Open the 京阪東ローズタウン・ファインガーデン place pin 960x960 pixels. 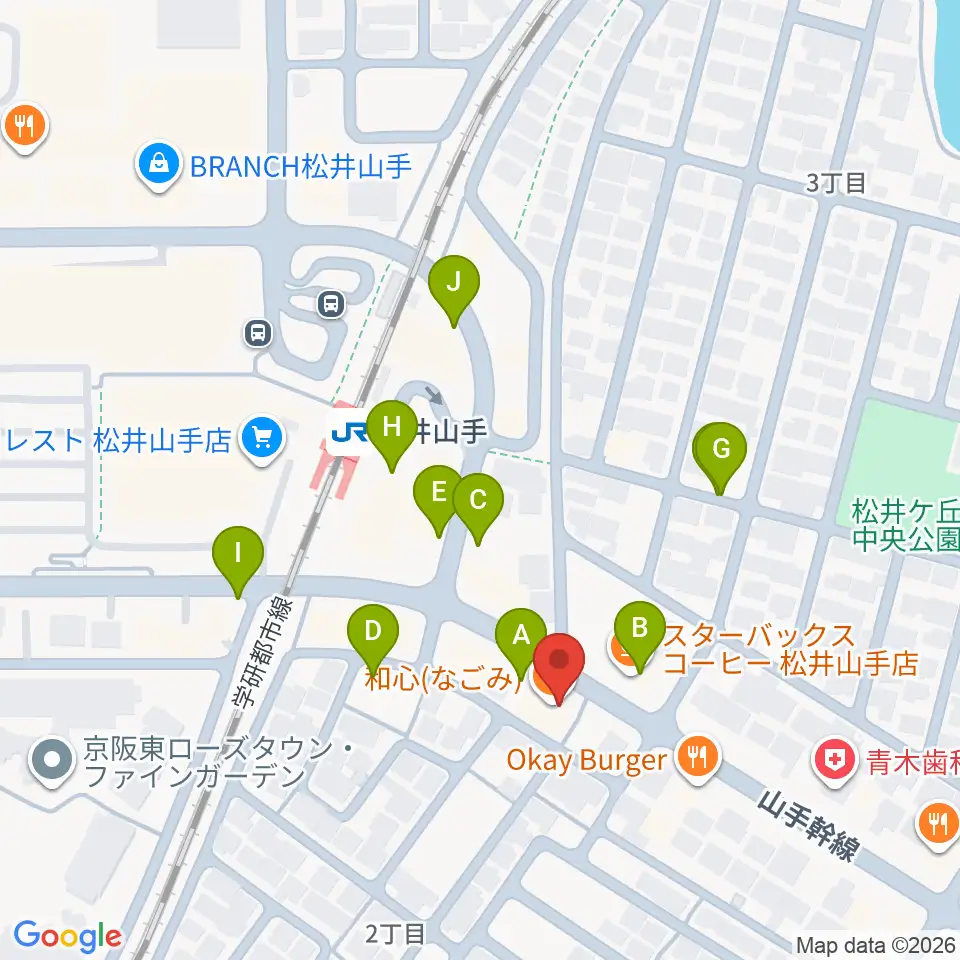52,761
